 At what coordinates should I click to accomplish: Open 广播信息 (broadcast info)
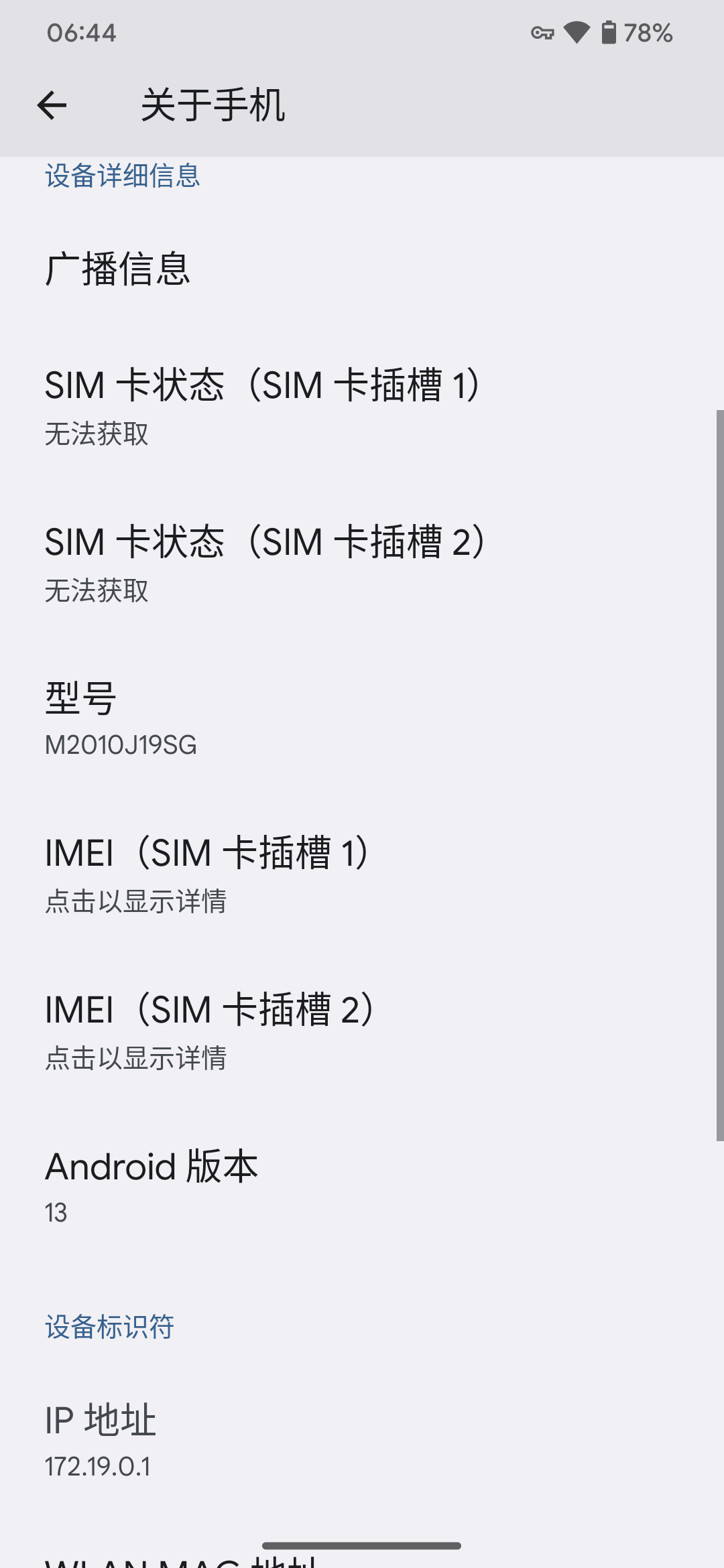pos(118,267)
